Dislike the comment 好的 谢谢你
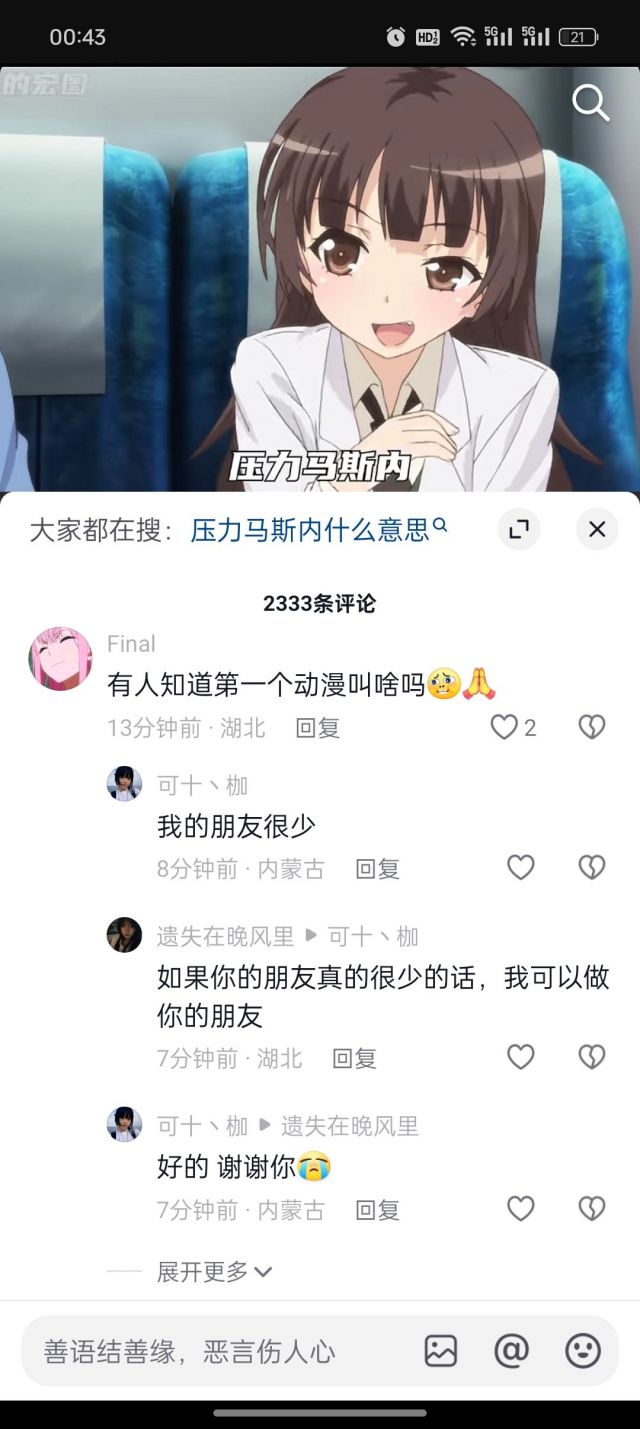 [x=592, y=1209]
